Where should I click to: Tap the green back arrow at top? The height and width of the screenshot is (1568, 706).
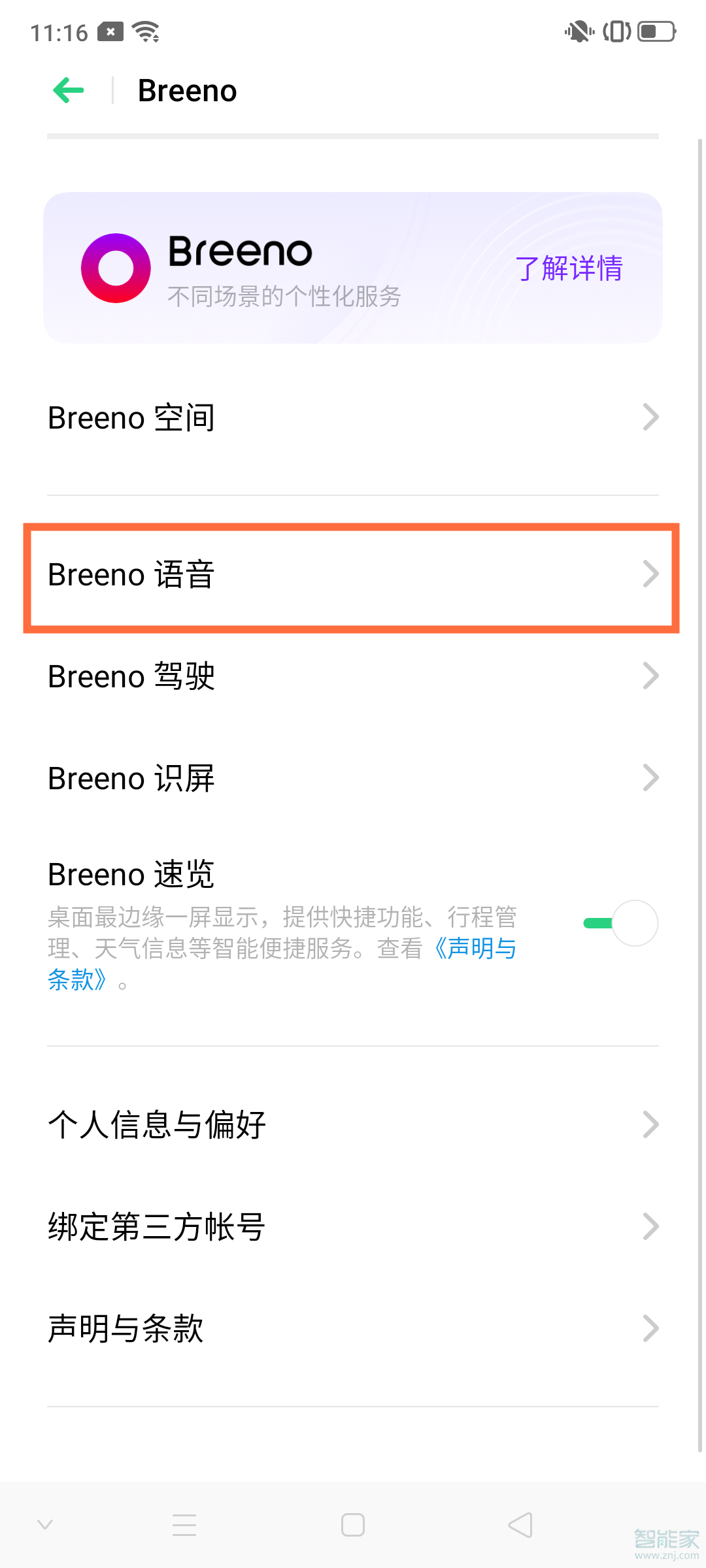coord(67,90)
